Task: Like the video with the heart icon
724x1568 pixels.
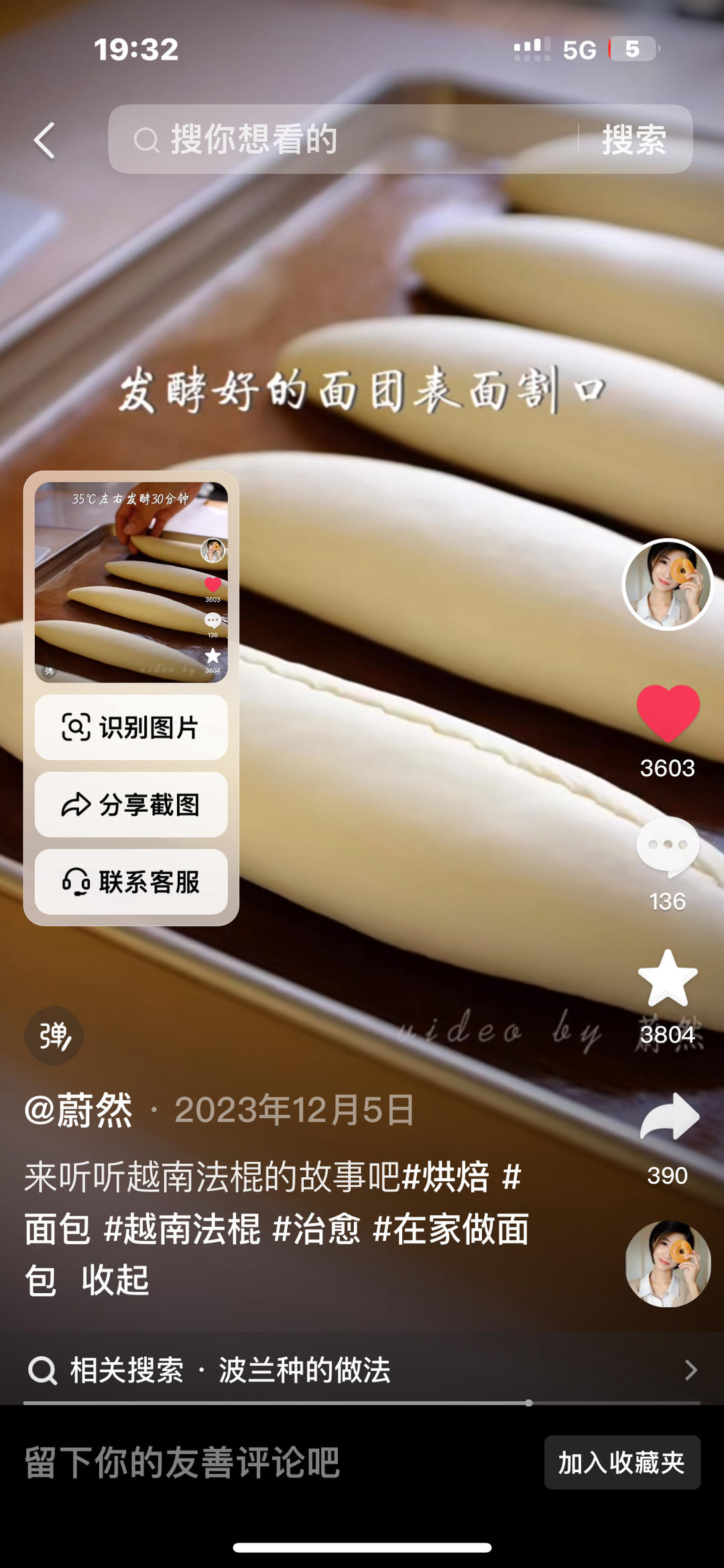Action: tap(668, 714)
